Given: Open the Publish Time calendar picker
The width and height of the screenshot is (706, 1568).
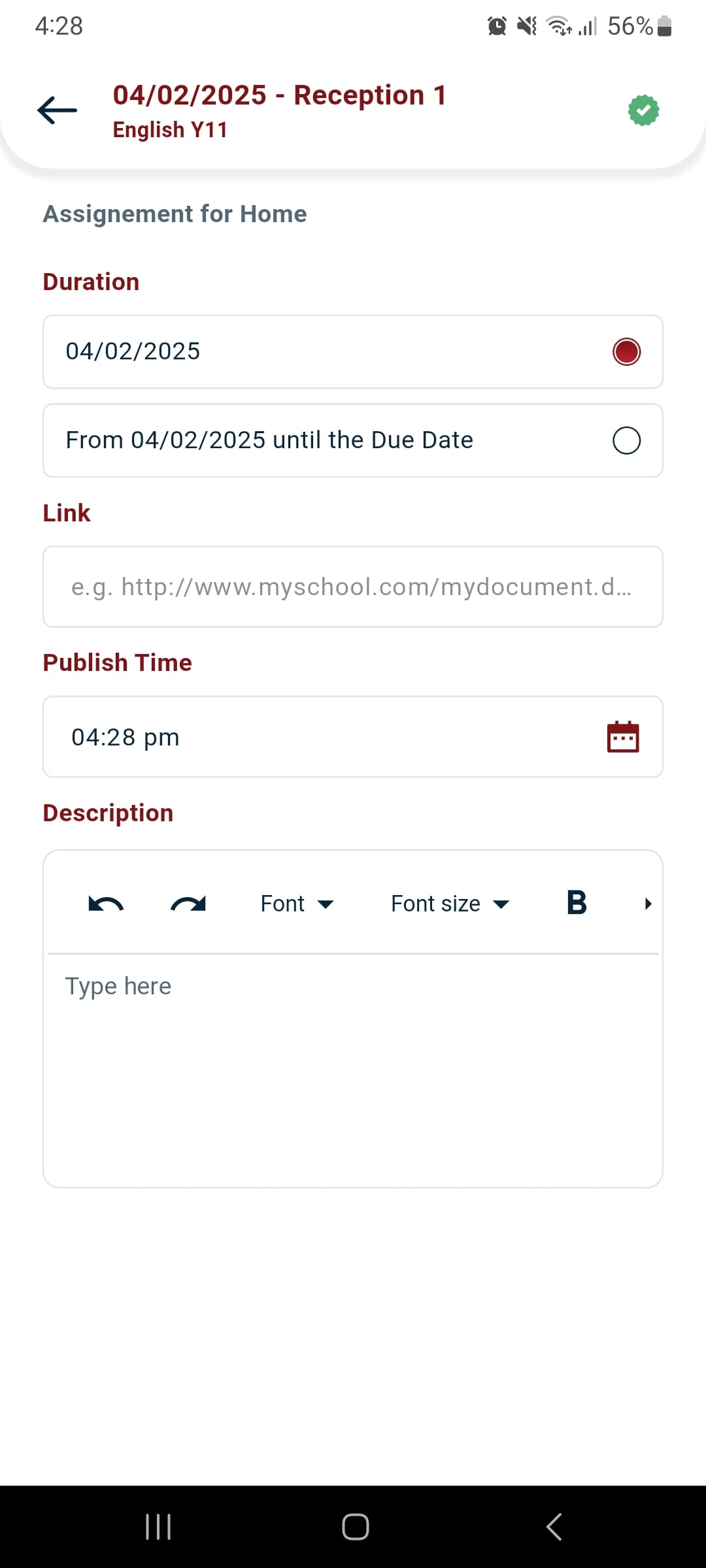Looking at the screenshot, I should click(x=623, y=737).
